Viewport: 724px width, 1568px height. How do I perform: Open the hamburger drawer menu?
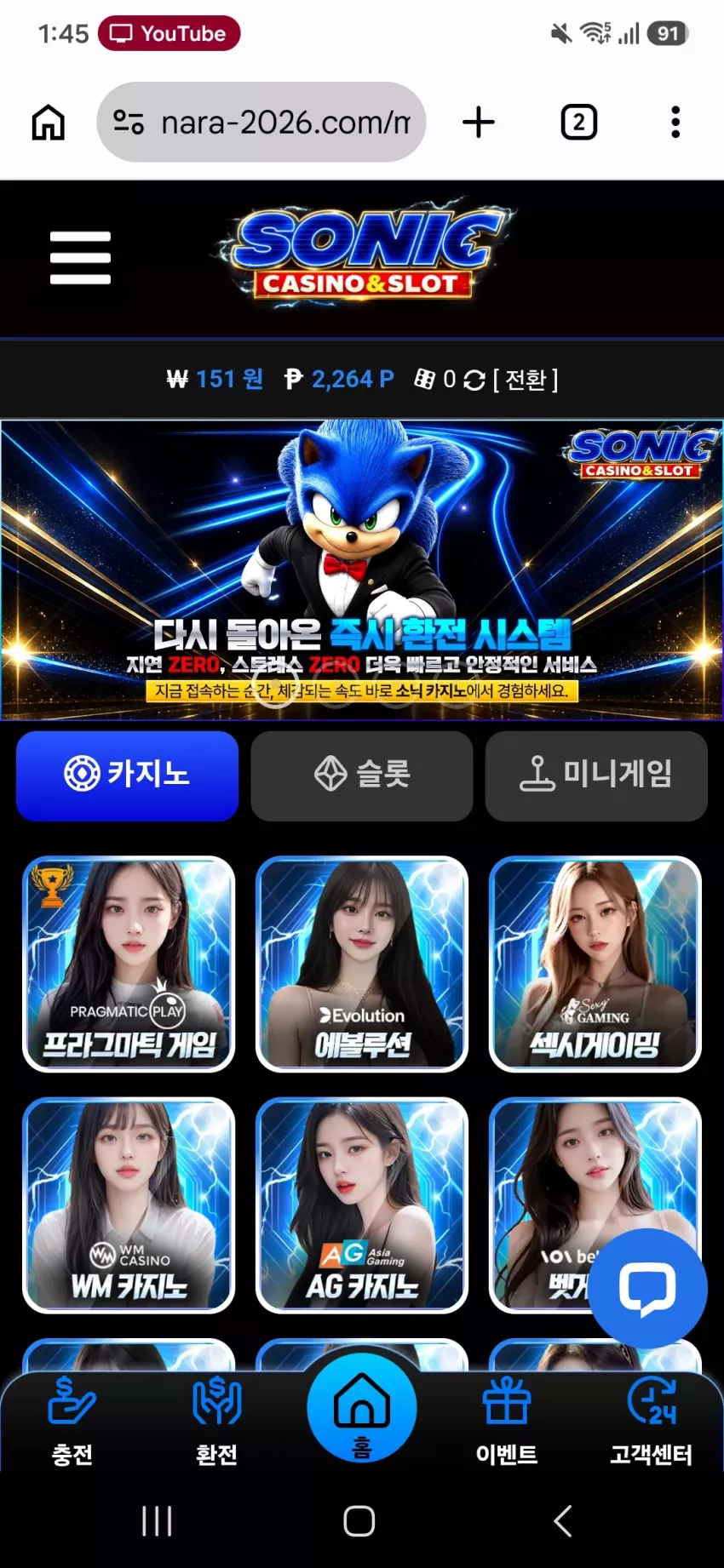[x=80, y=257]
